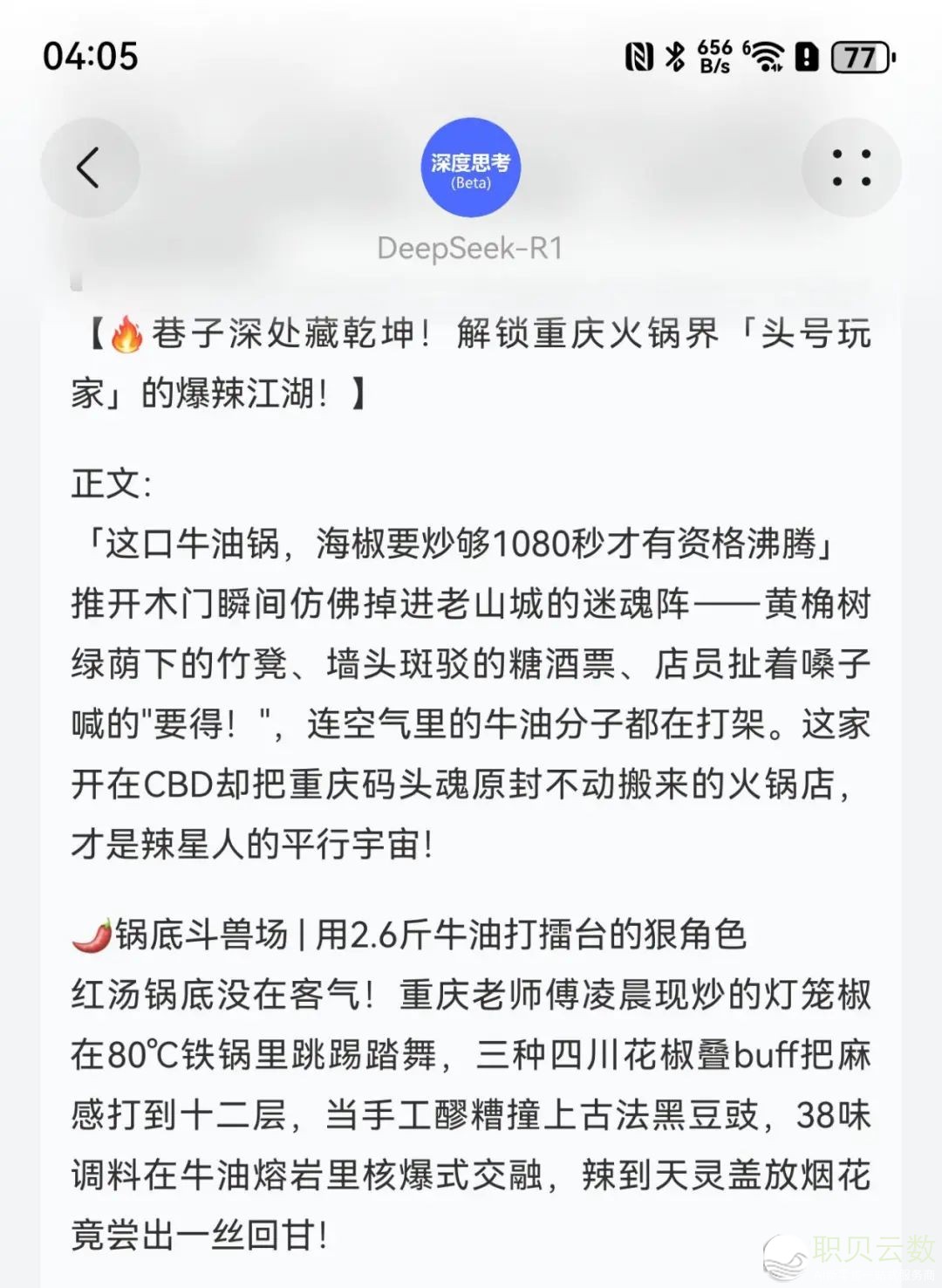Go back using the arrow button
Image resolution: width=942 pixels, height=1288 pixels.
tap(89, 168)
